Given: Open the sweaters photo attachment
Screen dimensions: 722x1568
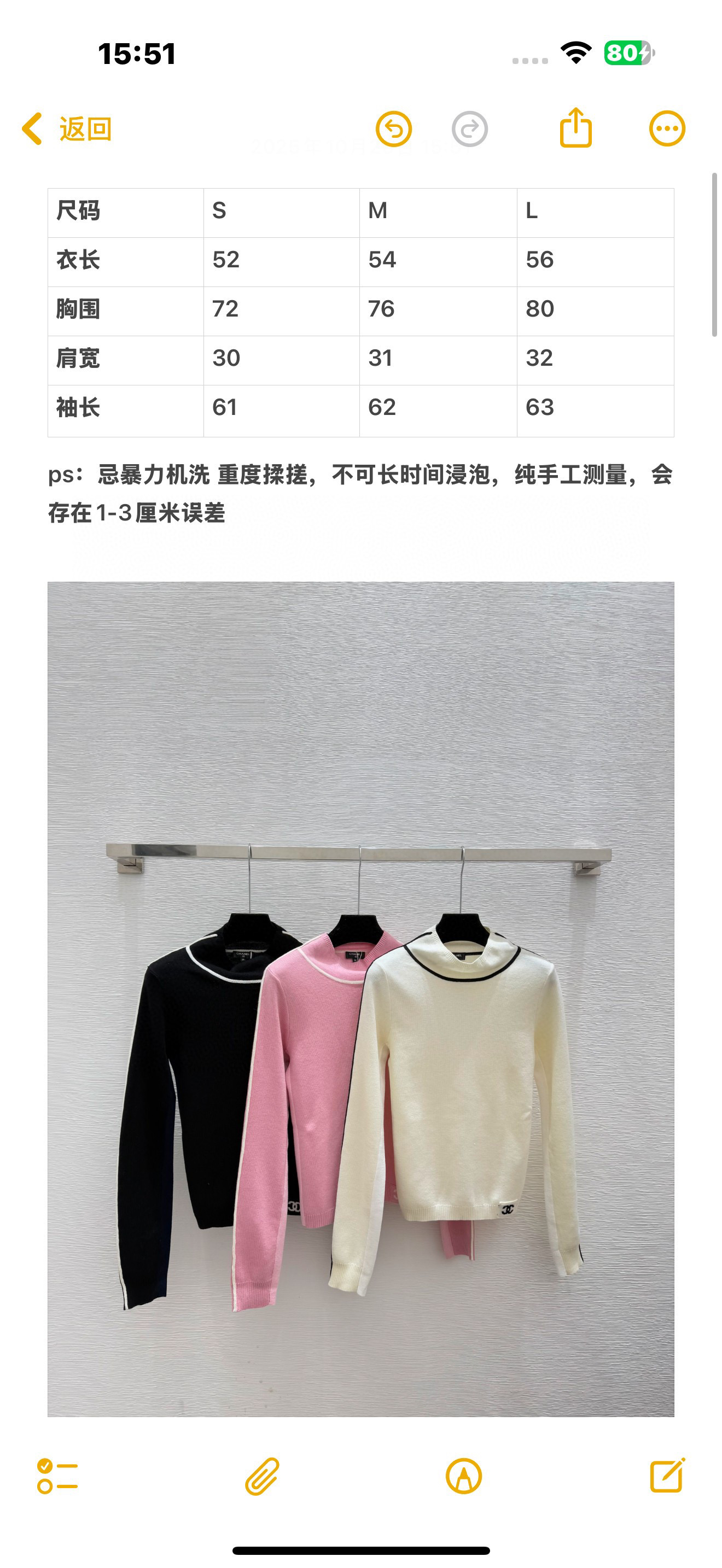Looking at the screenshot, I should [360, 998].
